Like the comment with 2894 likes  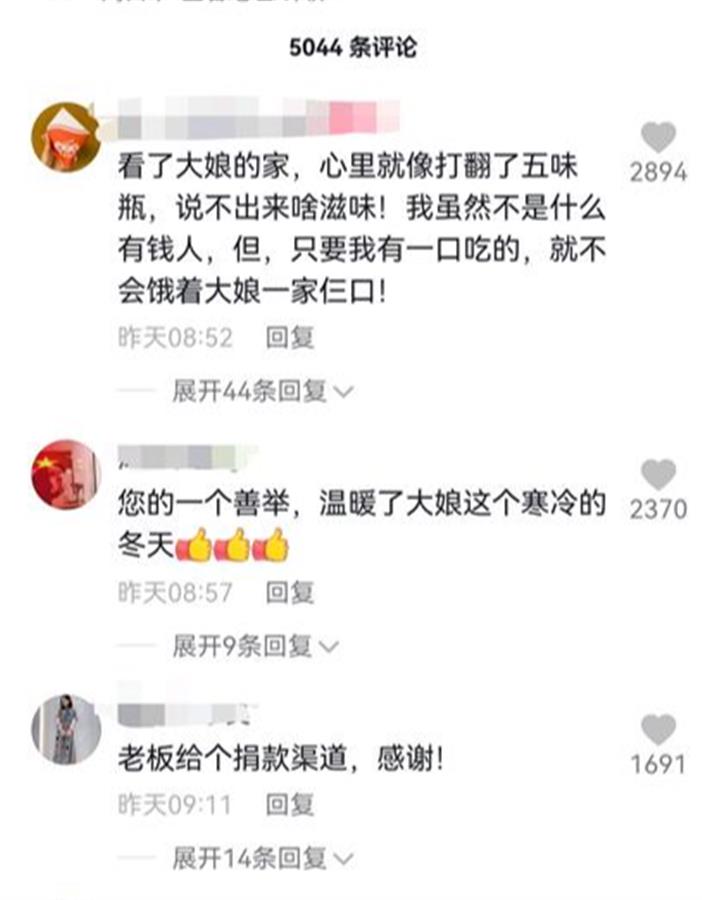pos(658,138)
